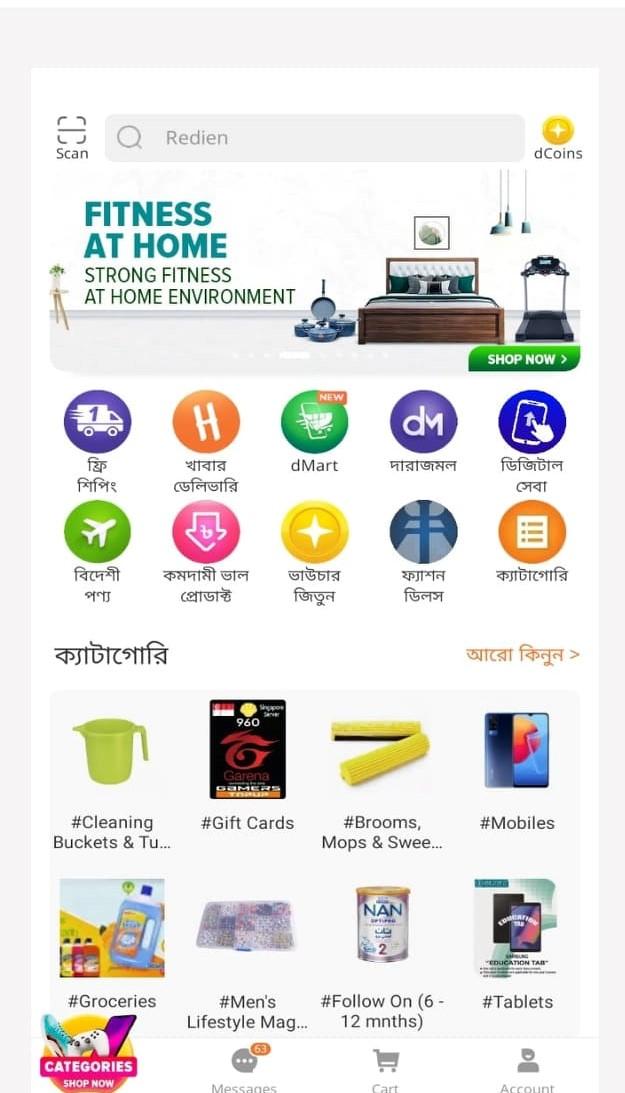Image resolution: width=625 pixels, height=1093 pixels.
Task: Open #Gift Cards category
Action: tap(247, 765)
